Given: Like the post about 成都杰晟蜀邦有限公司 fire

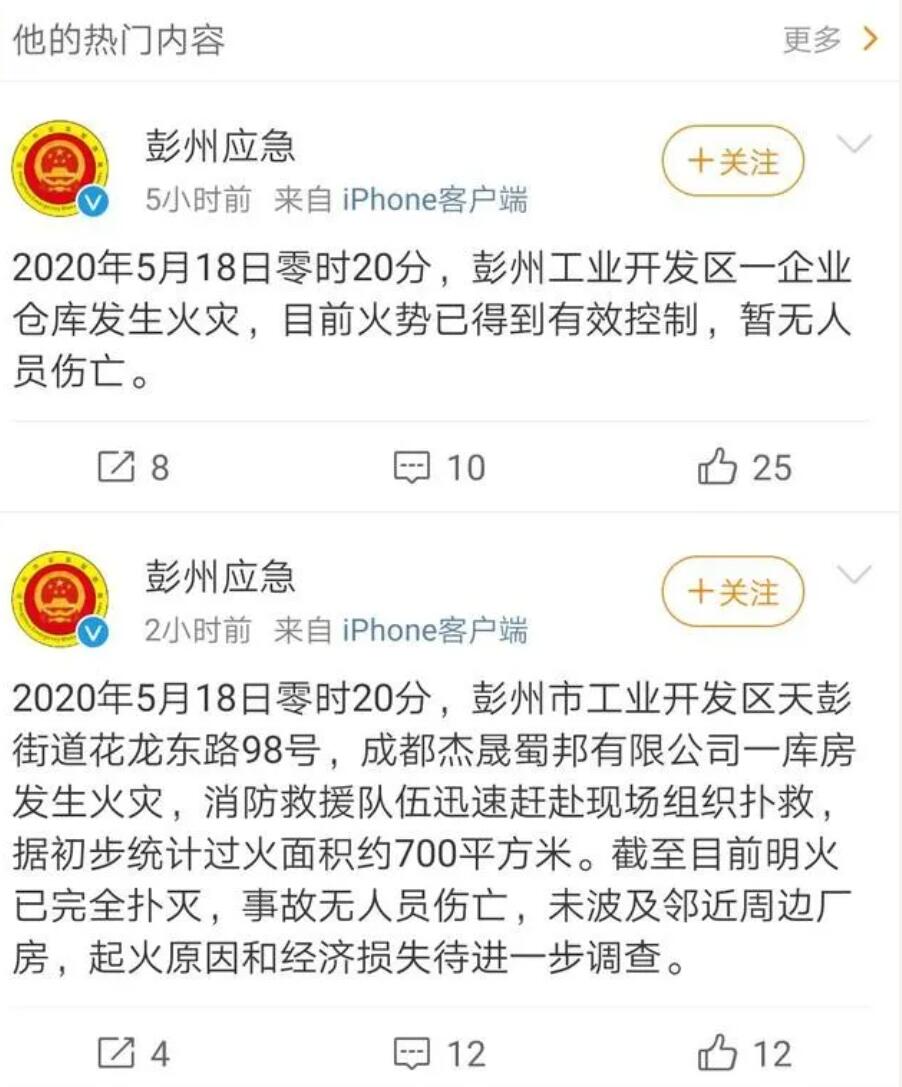Looking at the screenshot, I should 744,1052.
